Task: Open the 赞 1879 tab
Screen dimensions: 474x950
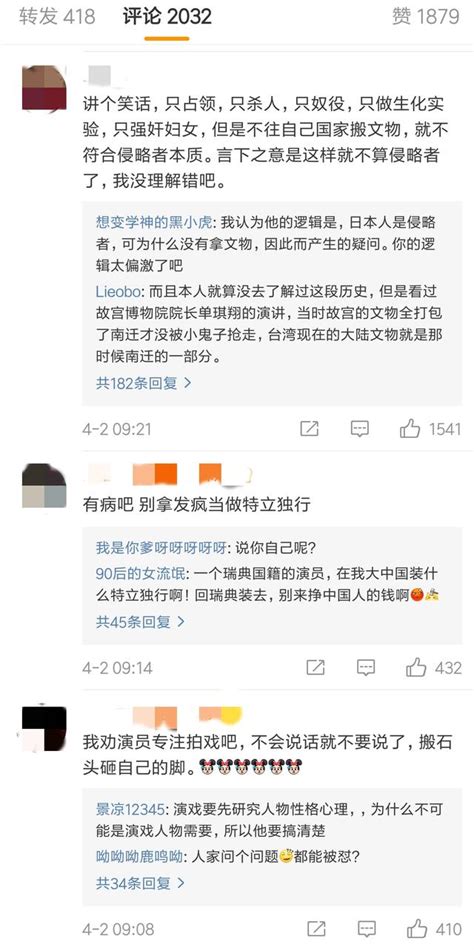Action: (x=426, y=16)
